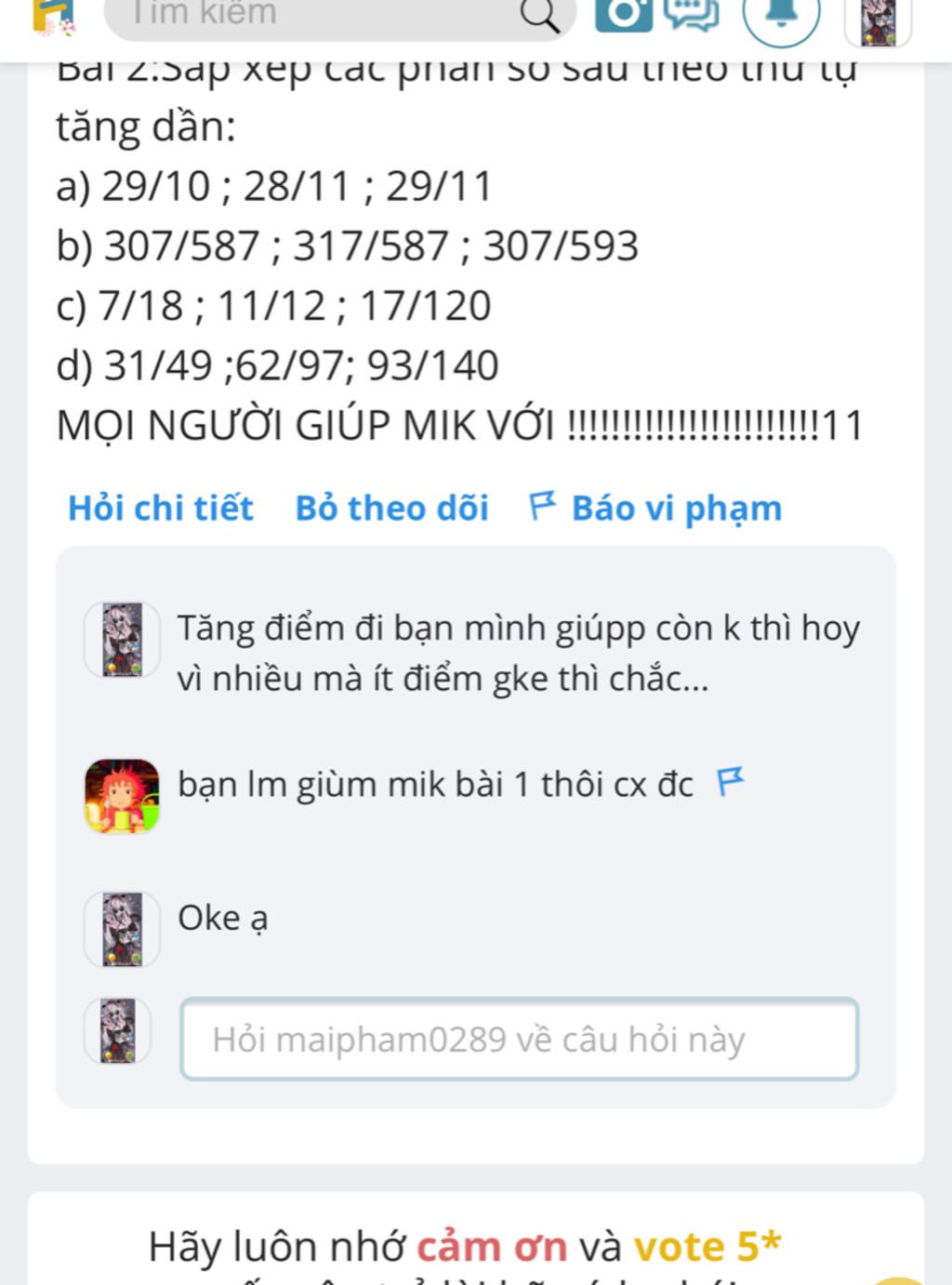The width and height of the screenshot is (952, 1285).
Task: Open the notifications bell
Action: coord(781,16)
